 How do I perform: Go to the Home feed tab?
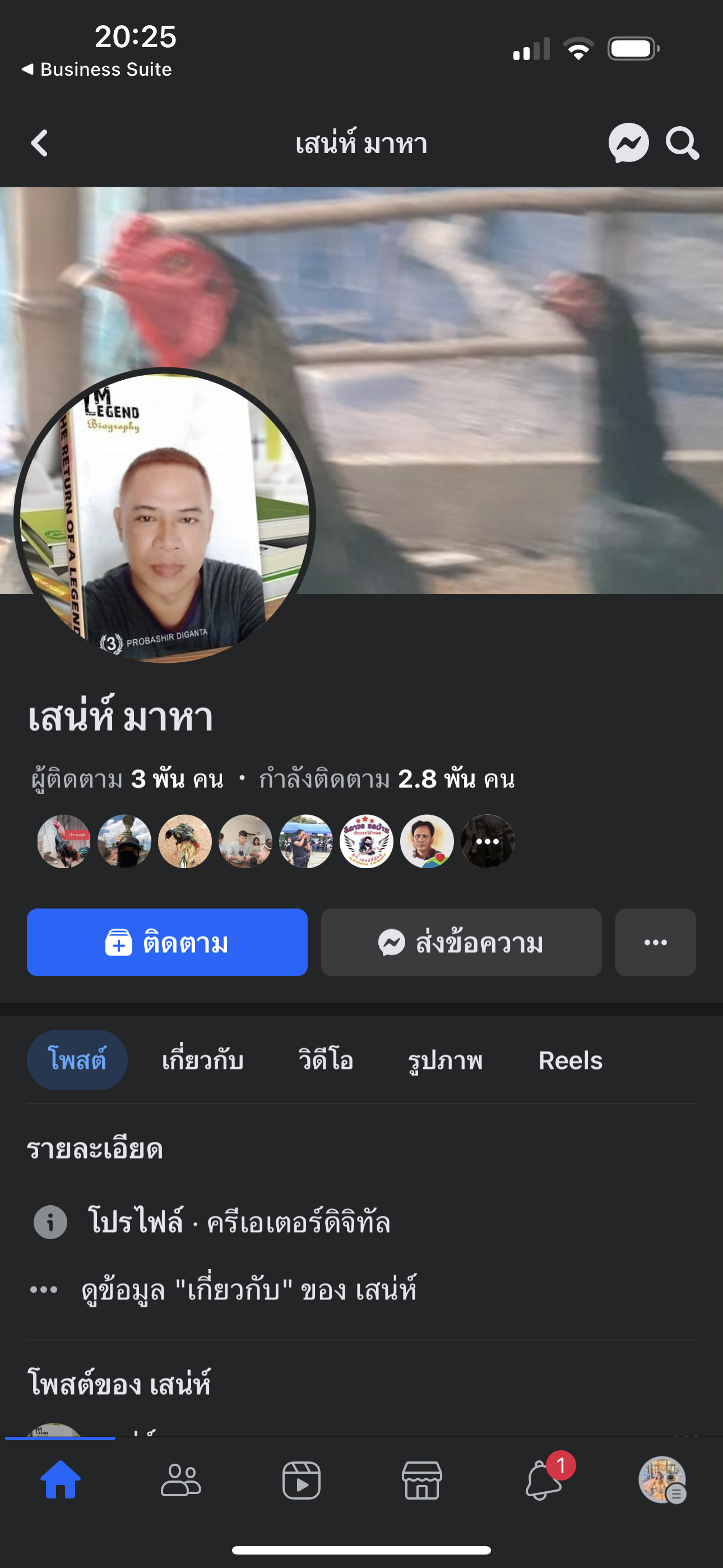pyautogui.click(x=61, y=1481)
